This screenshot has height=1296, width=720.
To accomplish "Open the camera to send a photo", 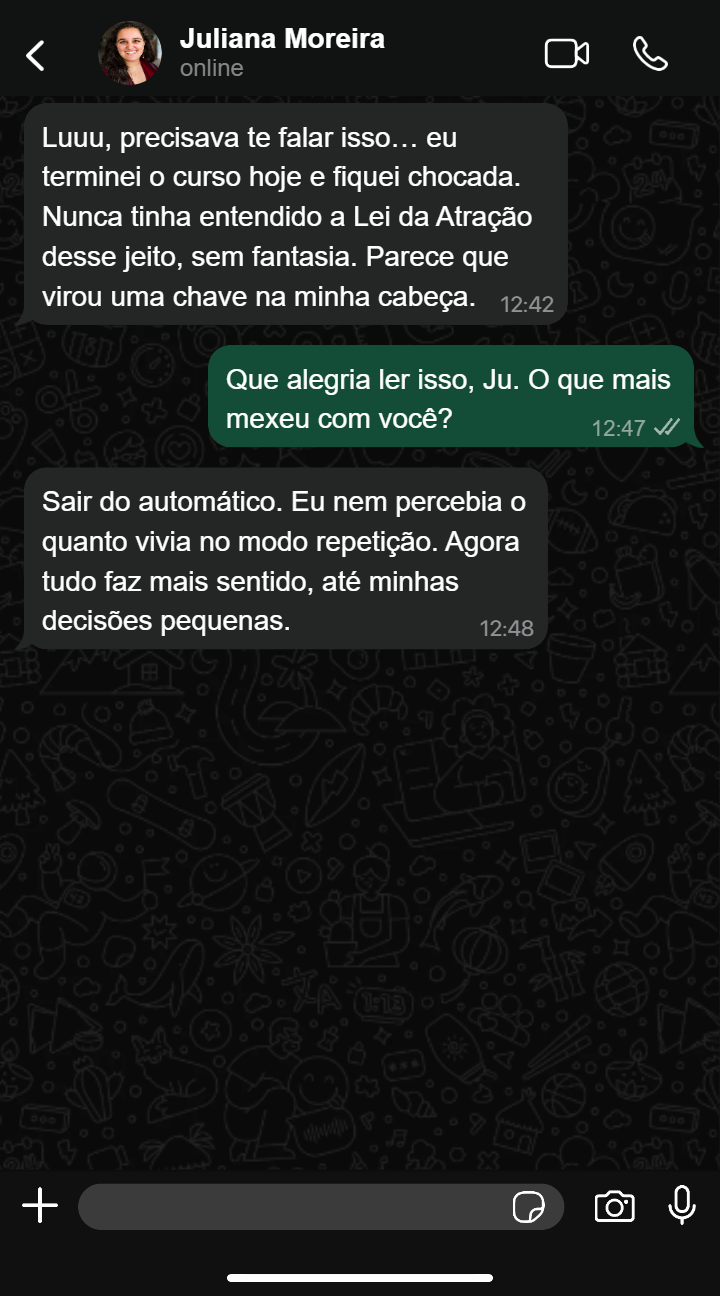I will point(614,1207).
